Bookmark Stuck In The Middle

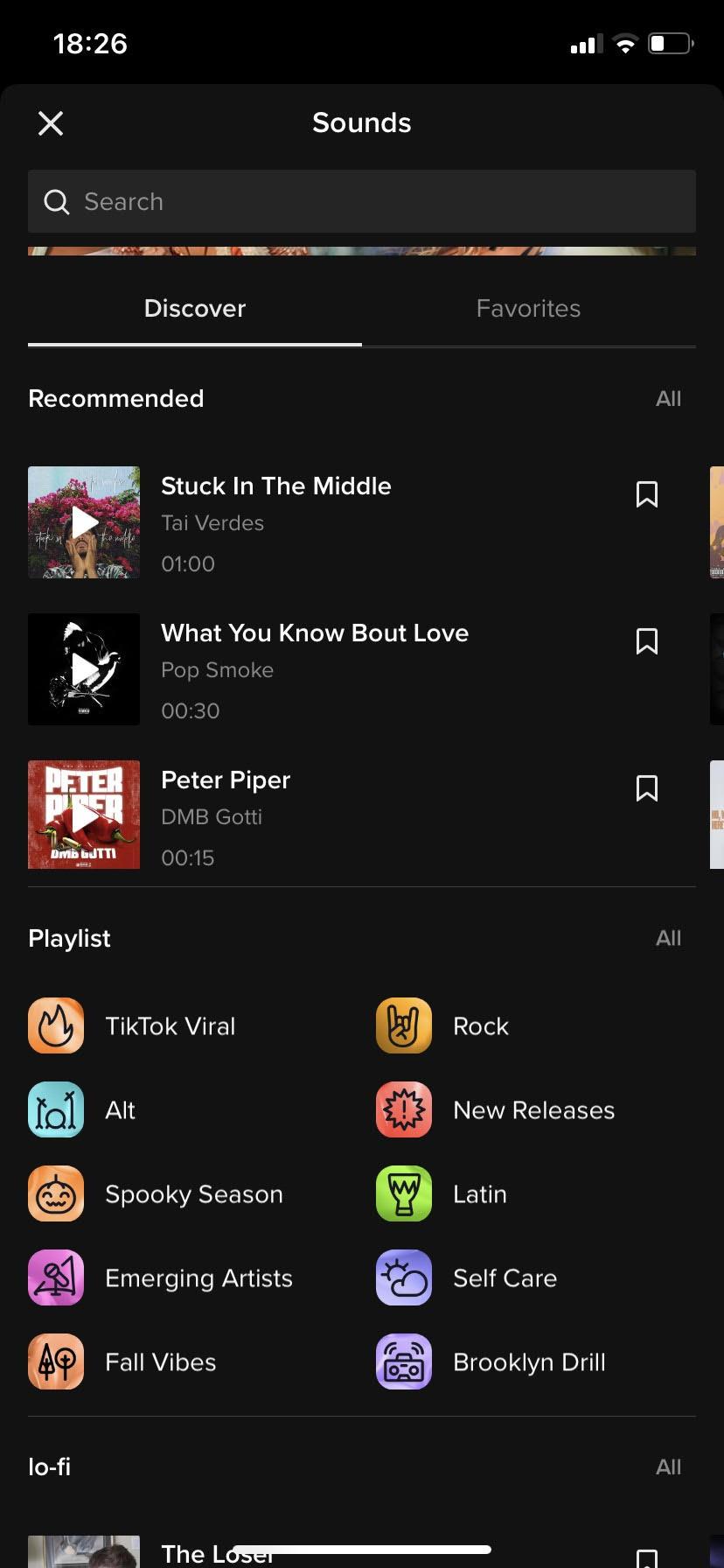[x=647, y=494]
